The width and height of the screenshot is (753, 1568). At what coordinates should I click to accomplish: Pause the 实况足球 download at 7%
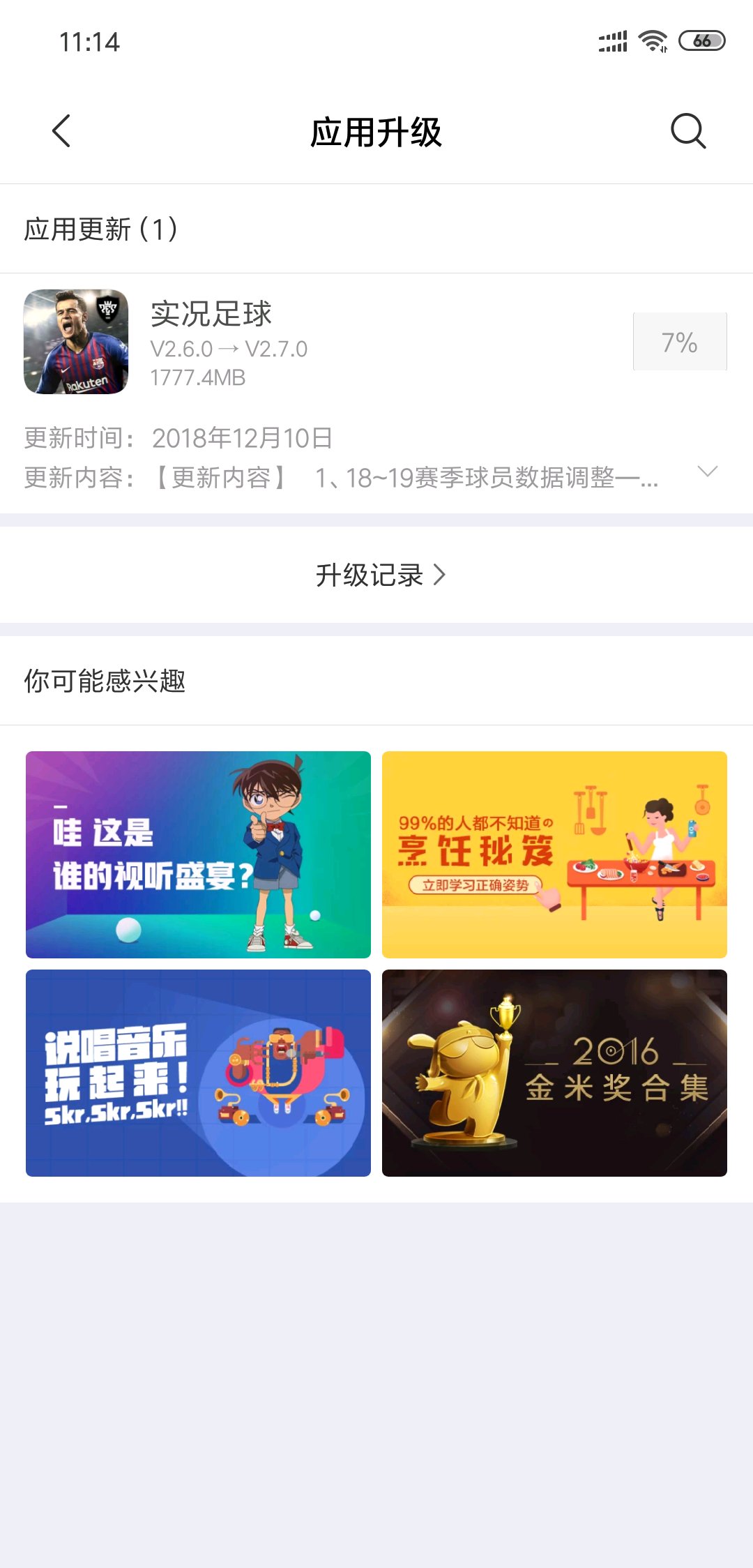680,342
